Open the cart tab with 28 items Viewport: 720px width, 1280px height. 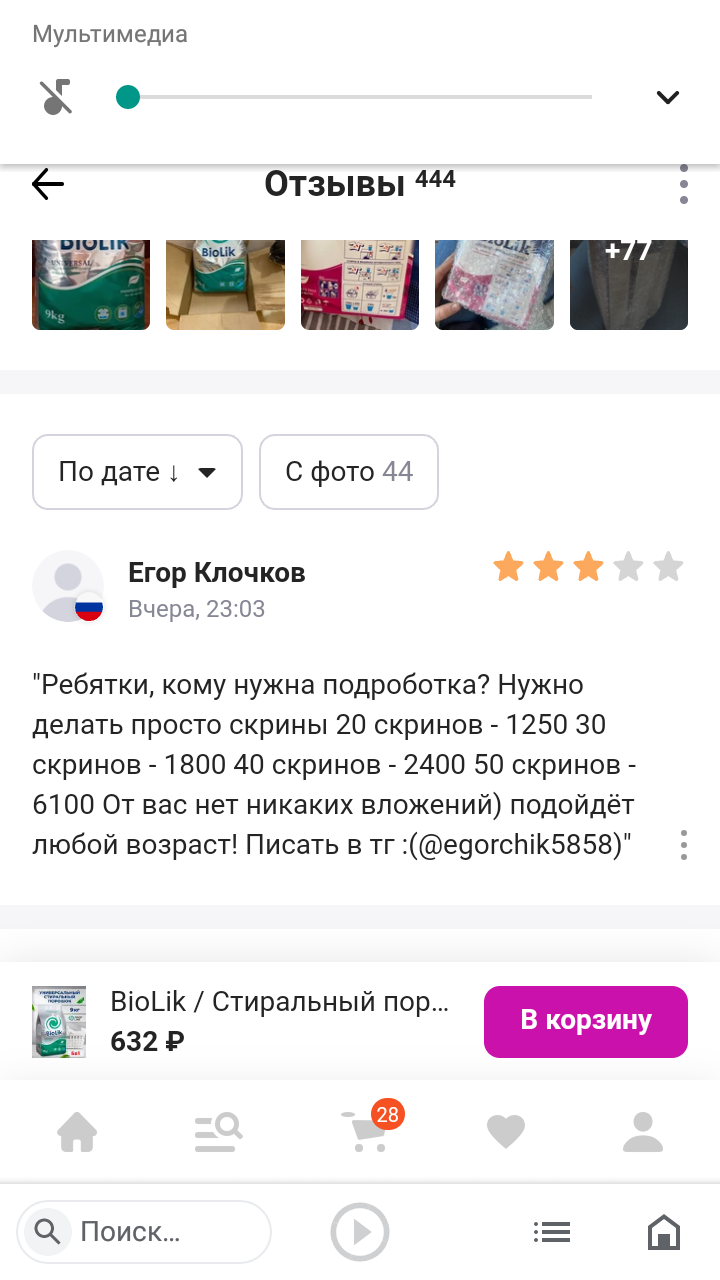tap(362, 1132)
